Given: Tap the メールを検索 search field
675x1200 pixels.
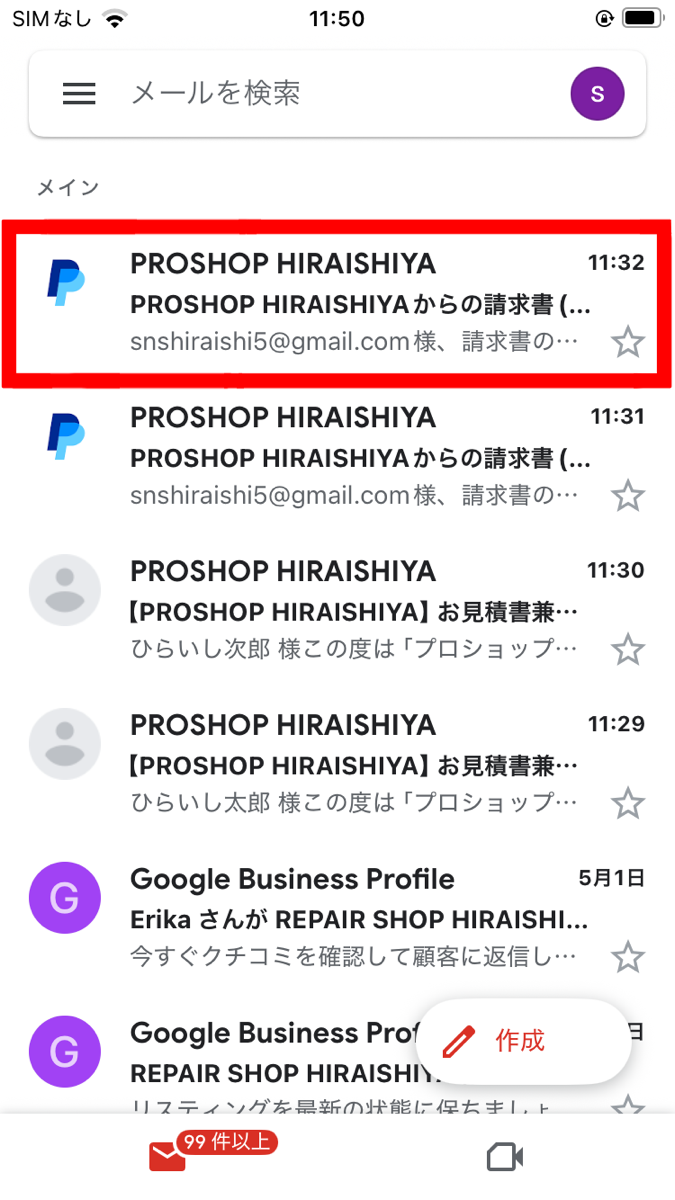Looking at the screenshot, I should (x=330, y=94).
